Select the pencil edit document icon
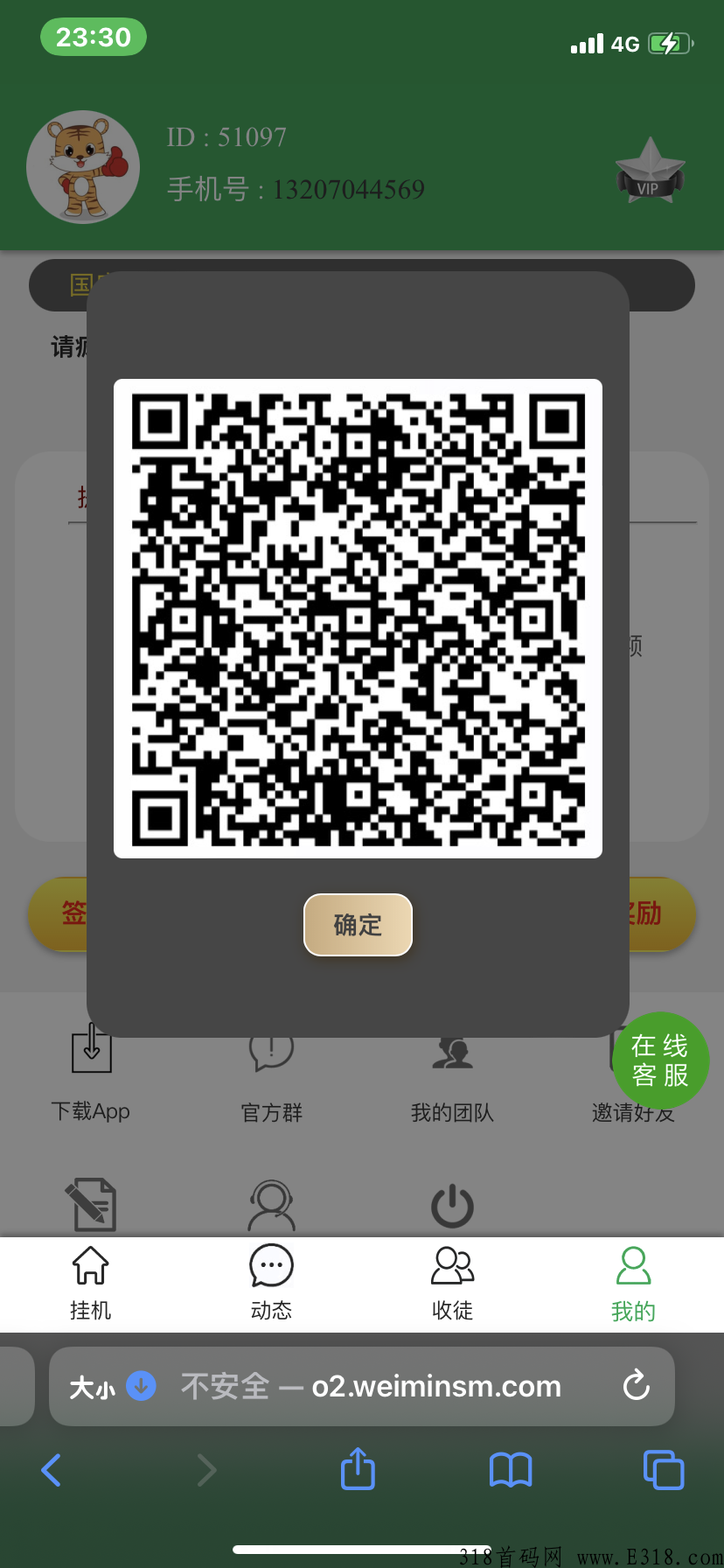724x1568 pixels. tap(91, 1204)
